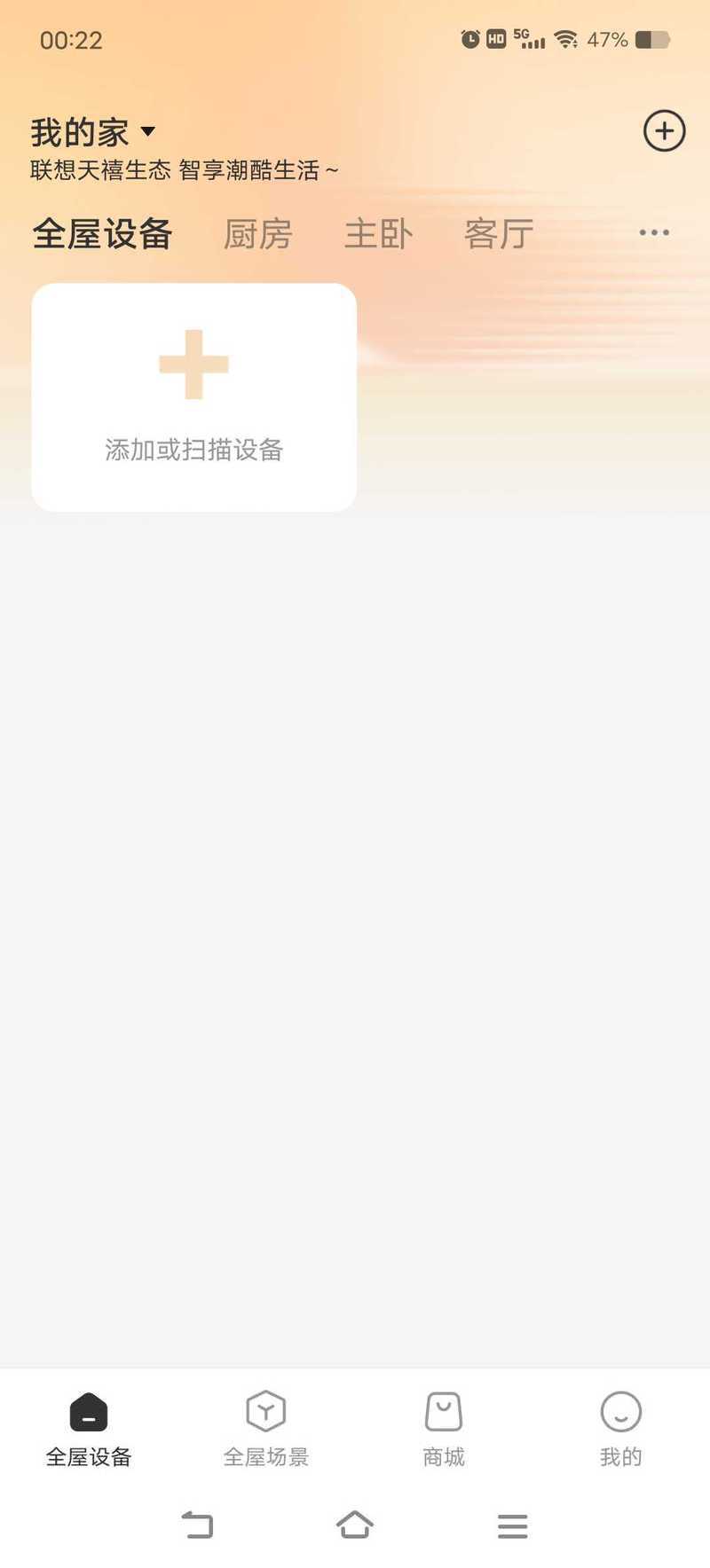Open the three-dot room options menu
710x1568 pixels.
coord(654,232)
